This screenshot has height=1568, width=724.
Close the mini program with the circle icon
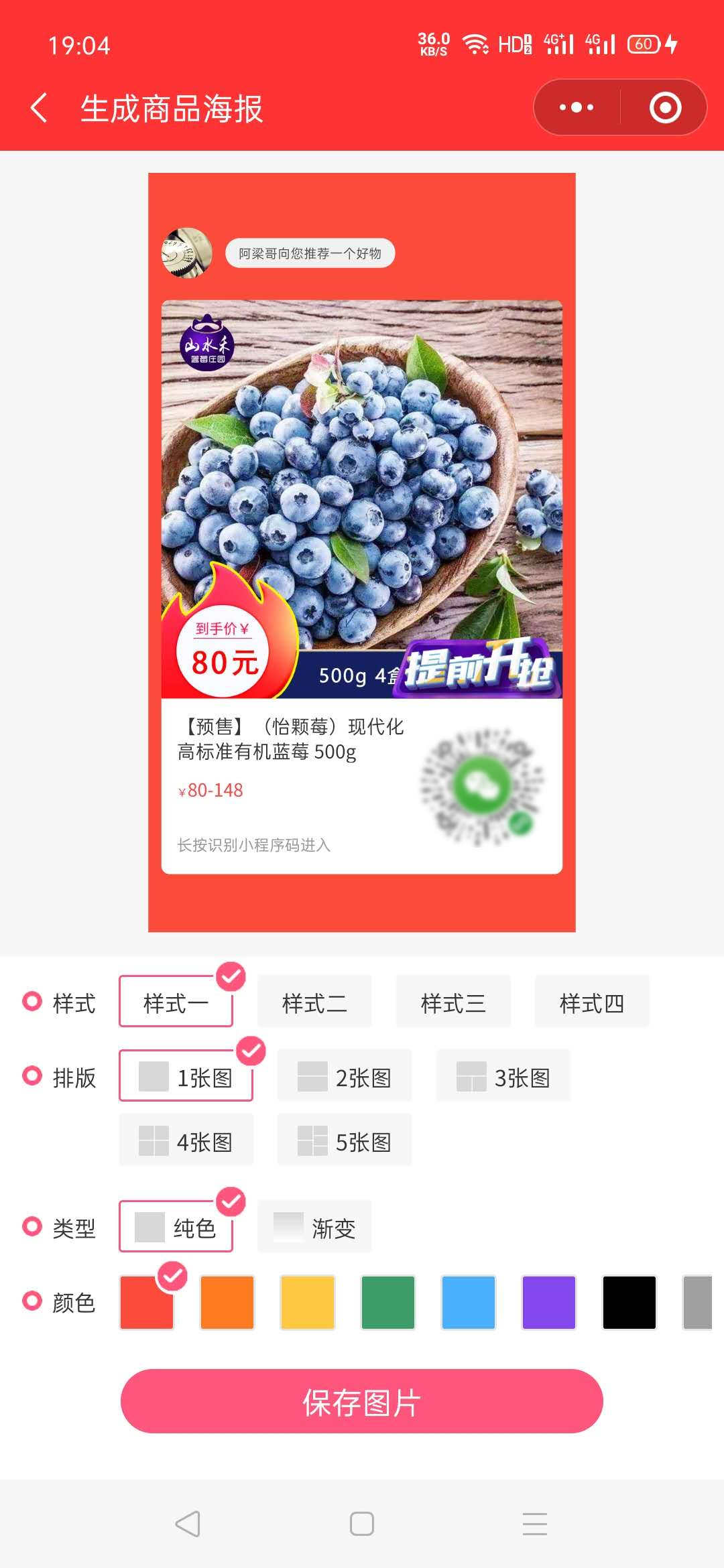[x=665, y=107]
